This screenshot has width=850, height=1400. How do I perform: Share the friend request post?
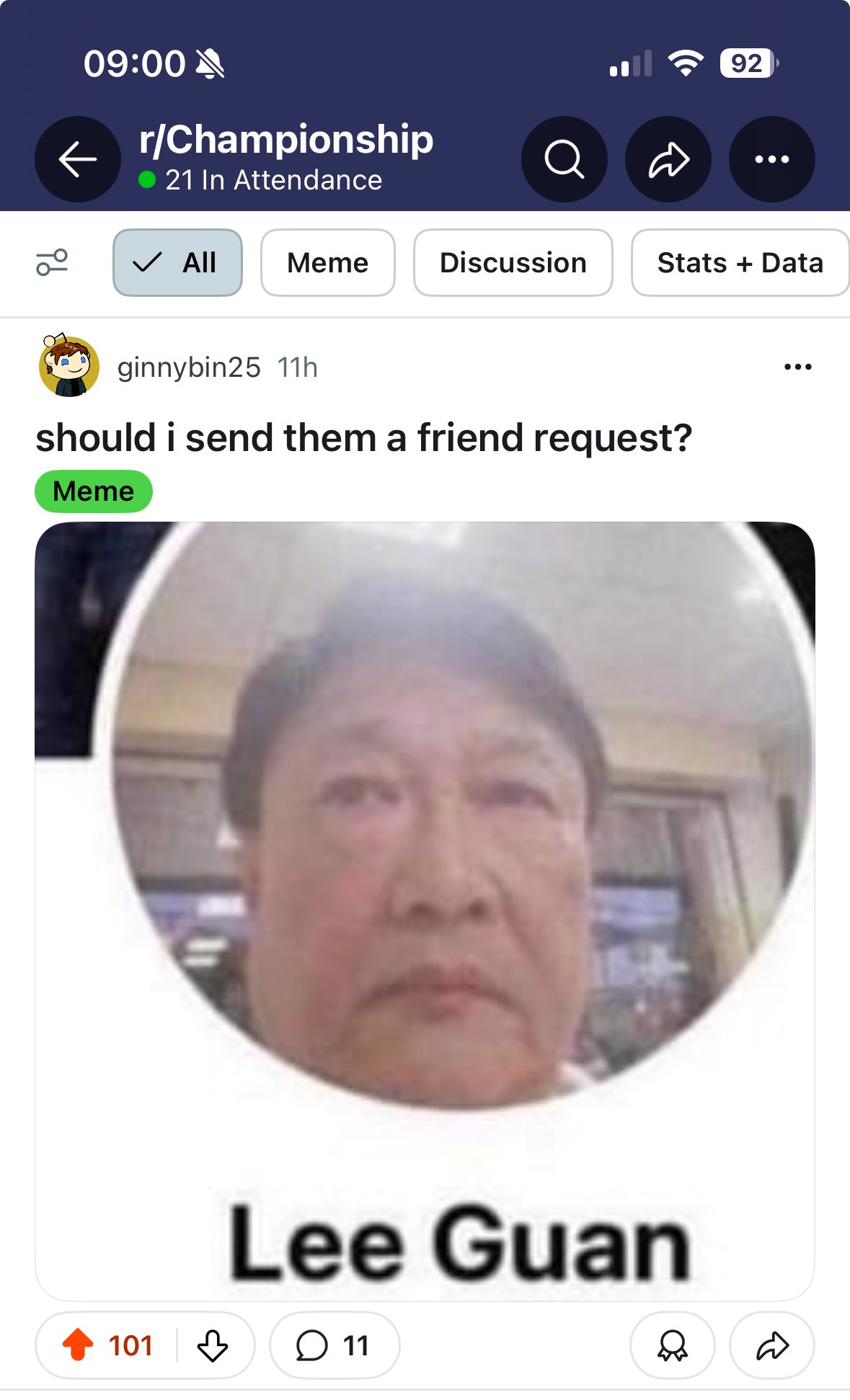point(772,1345)
